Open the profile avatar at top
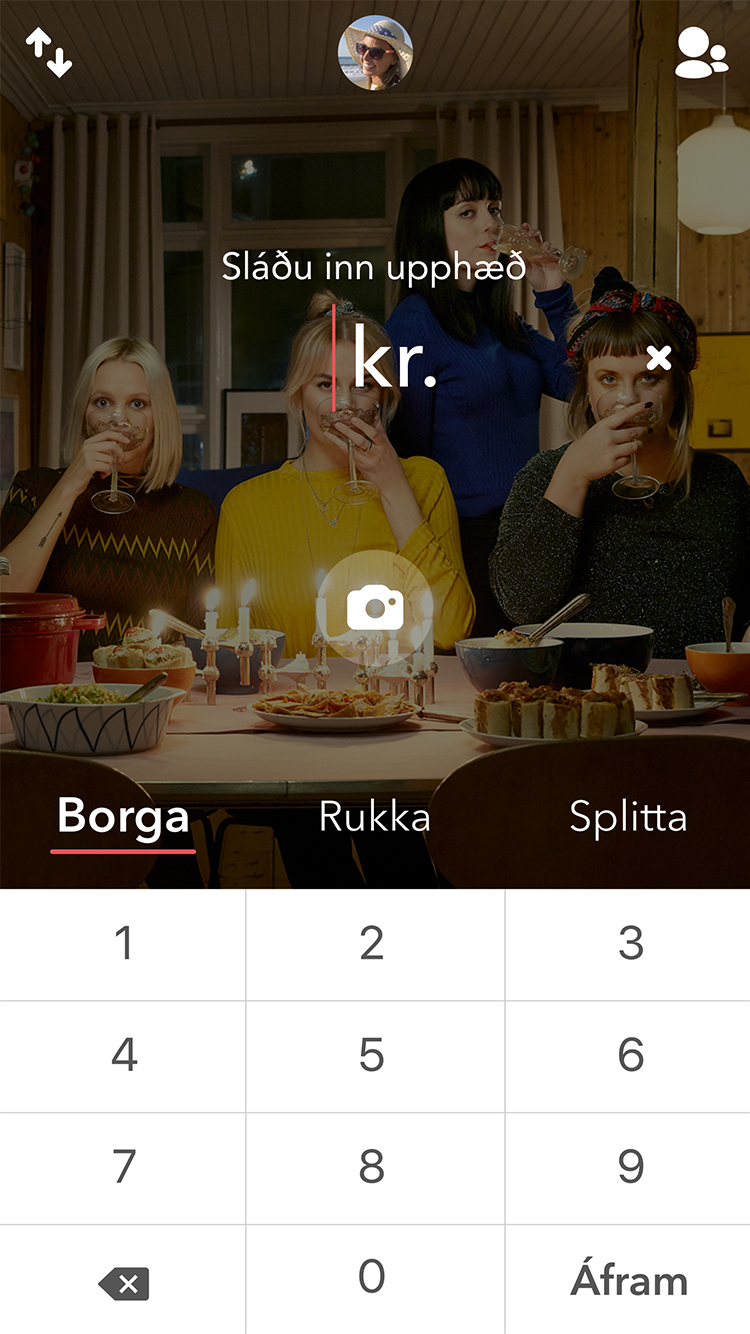The width and height of the screenshot is (750, 1334). tap(375, 53)
